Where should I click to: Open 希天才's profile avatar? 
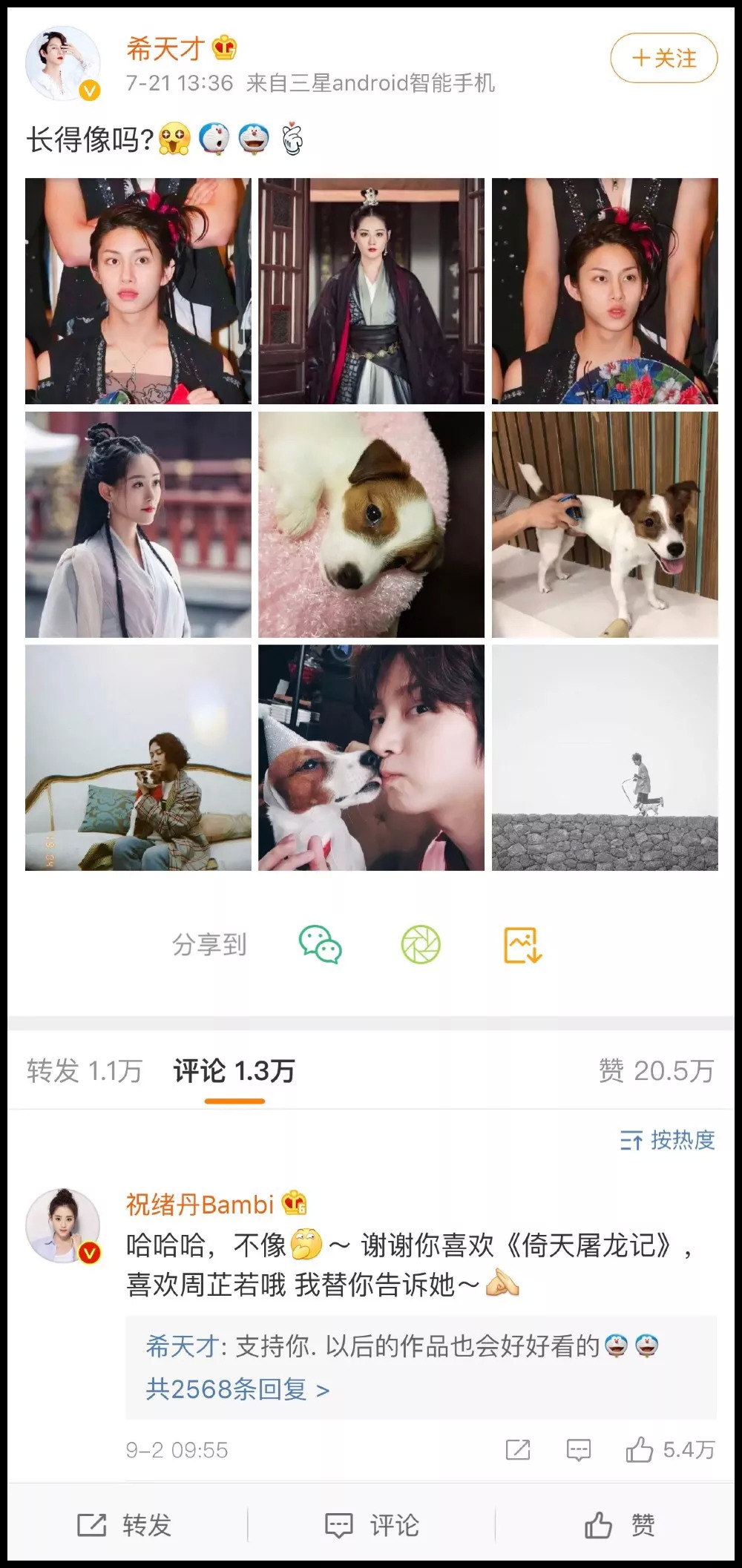(63, 64)
